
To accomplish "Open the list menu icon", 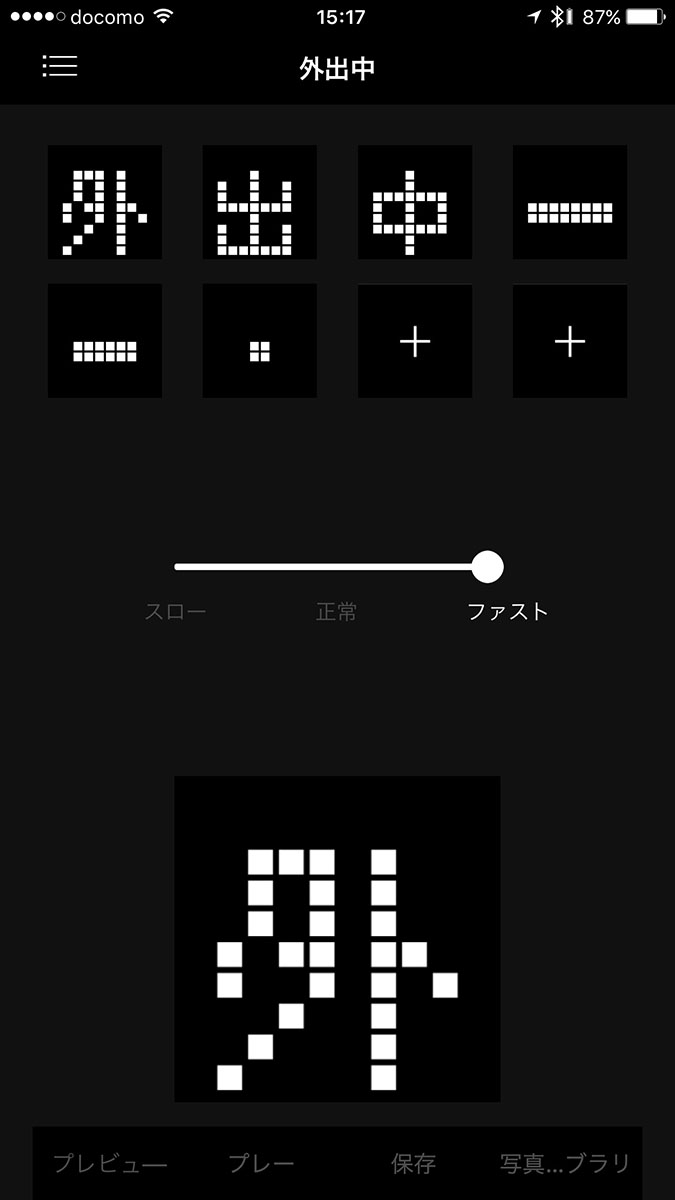I will [x=60, y=66].
